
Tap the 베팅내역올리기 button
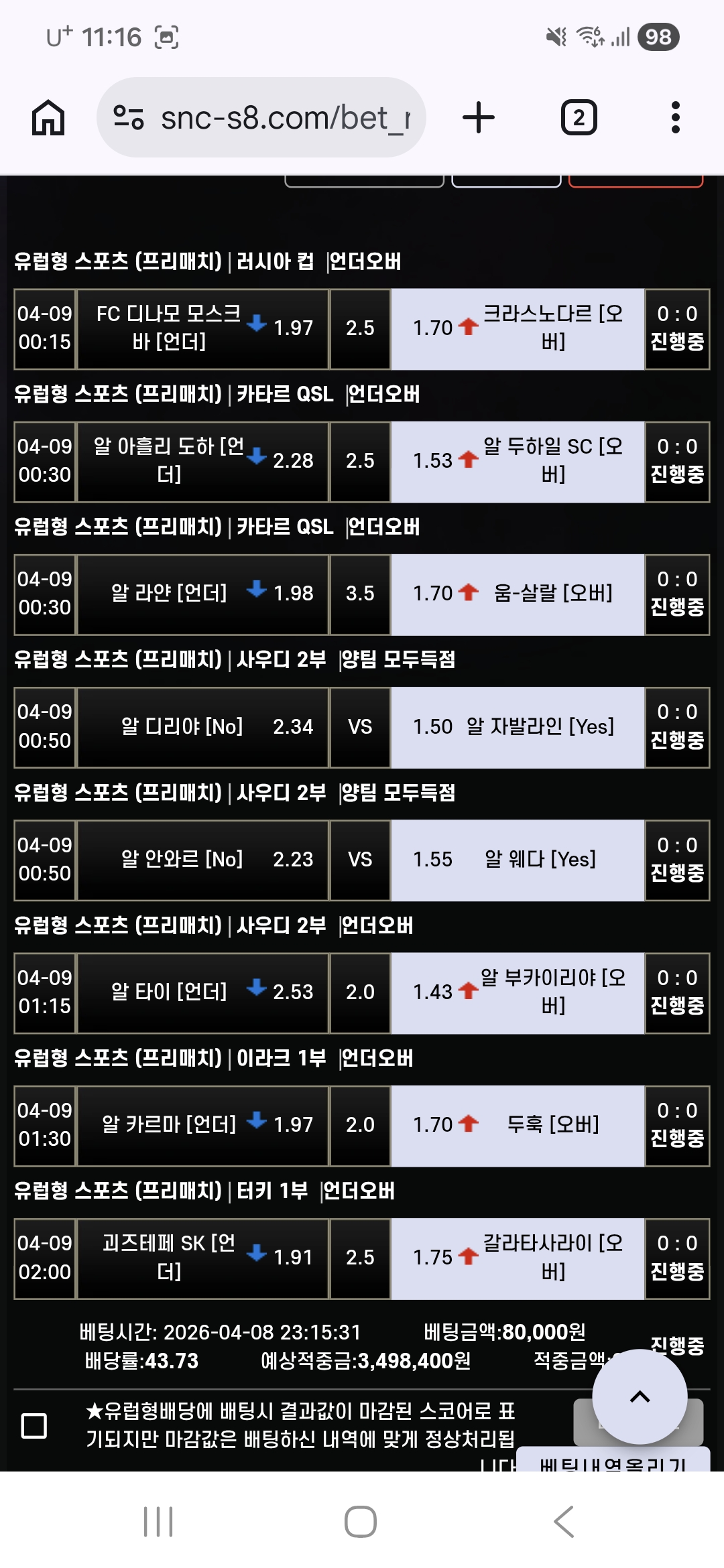click(613, 1462)
